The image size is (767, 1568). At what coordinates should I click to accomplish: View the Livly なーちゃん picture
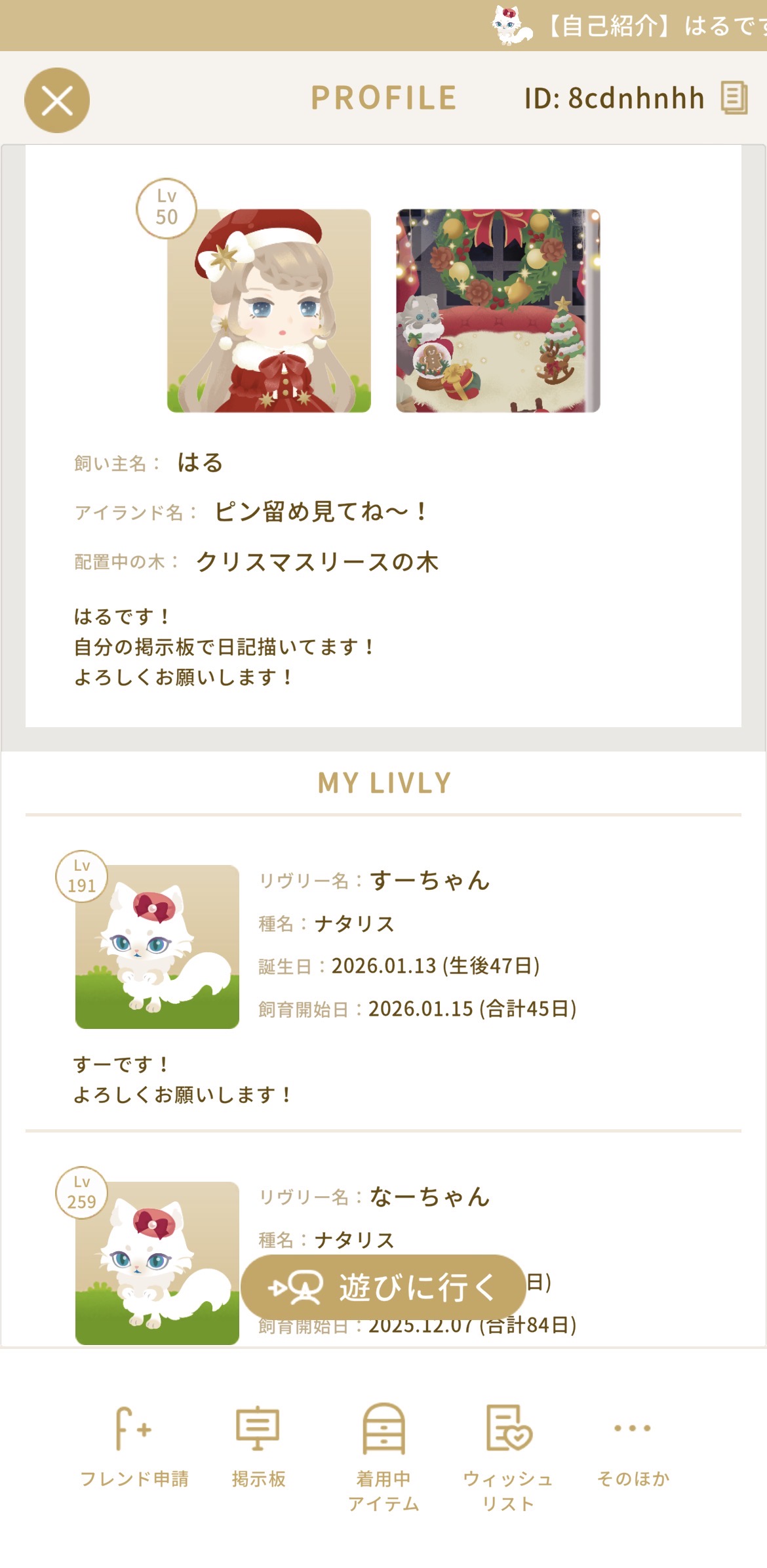157,1262
